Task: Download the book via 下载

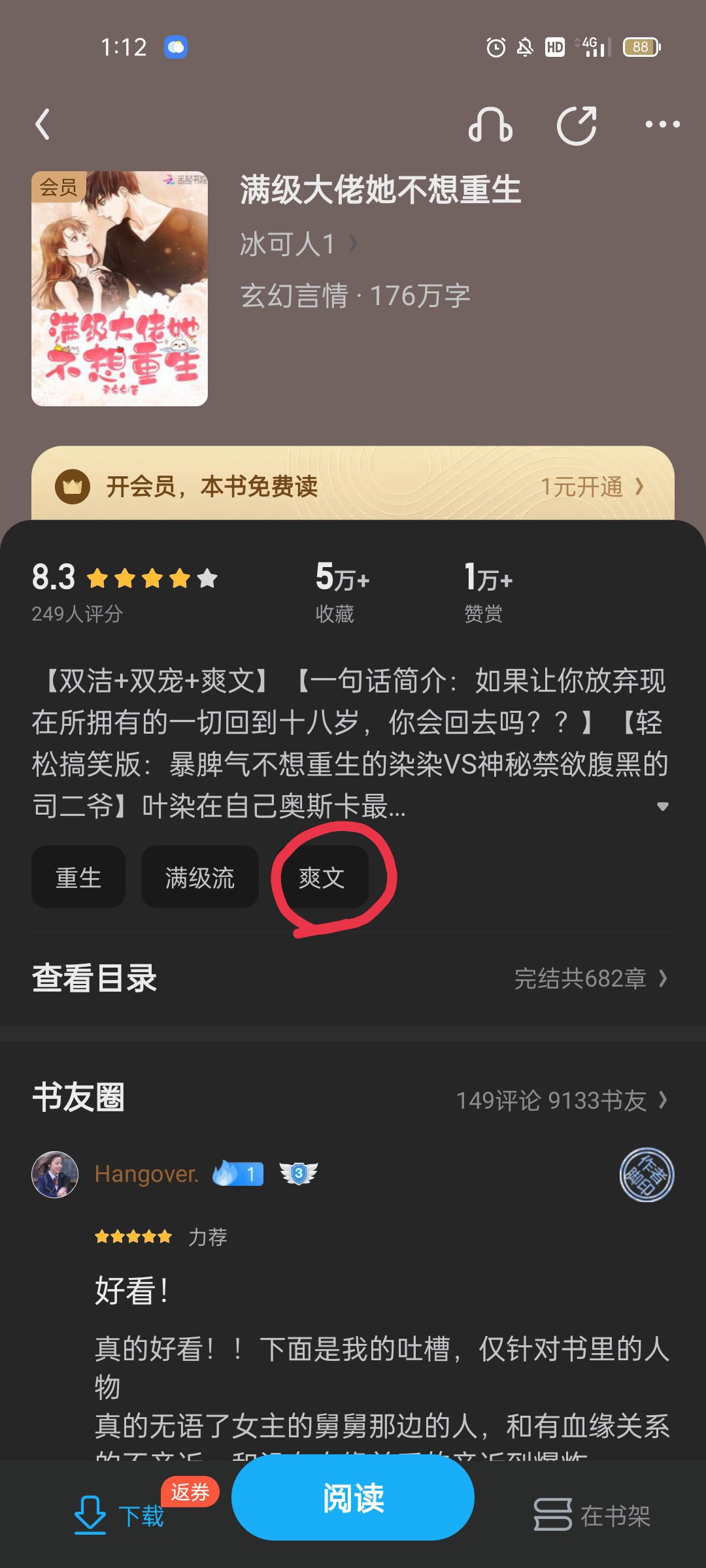Action: click(x=119, y=1516)
